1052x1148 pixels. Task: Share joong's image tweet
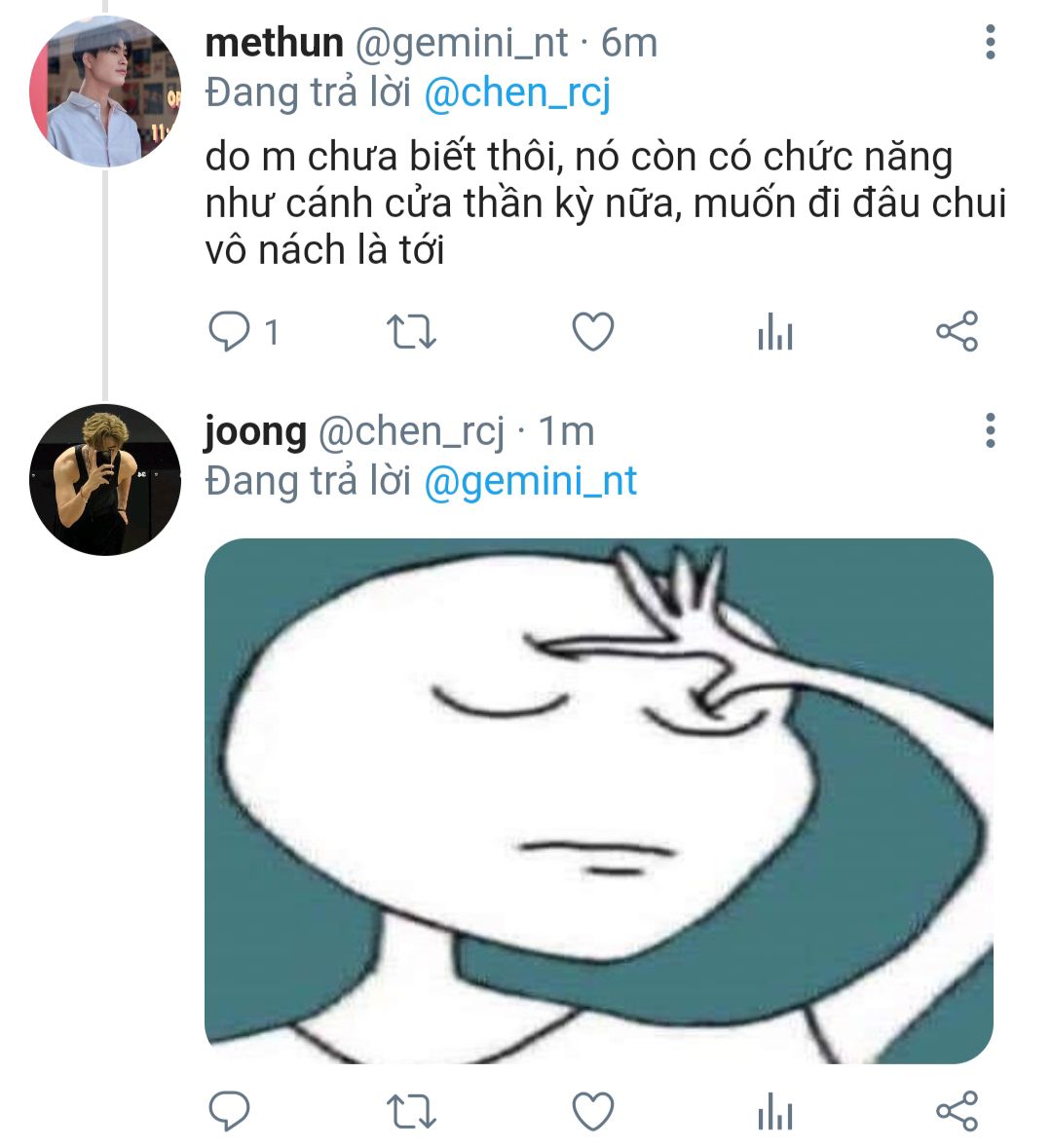(956, 1110)
